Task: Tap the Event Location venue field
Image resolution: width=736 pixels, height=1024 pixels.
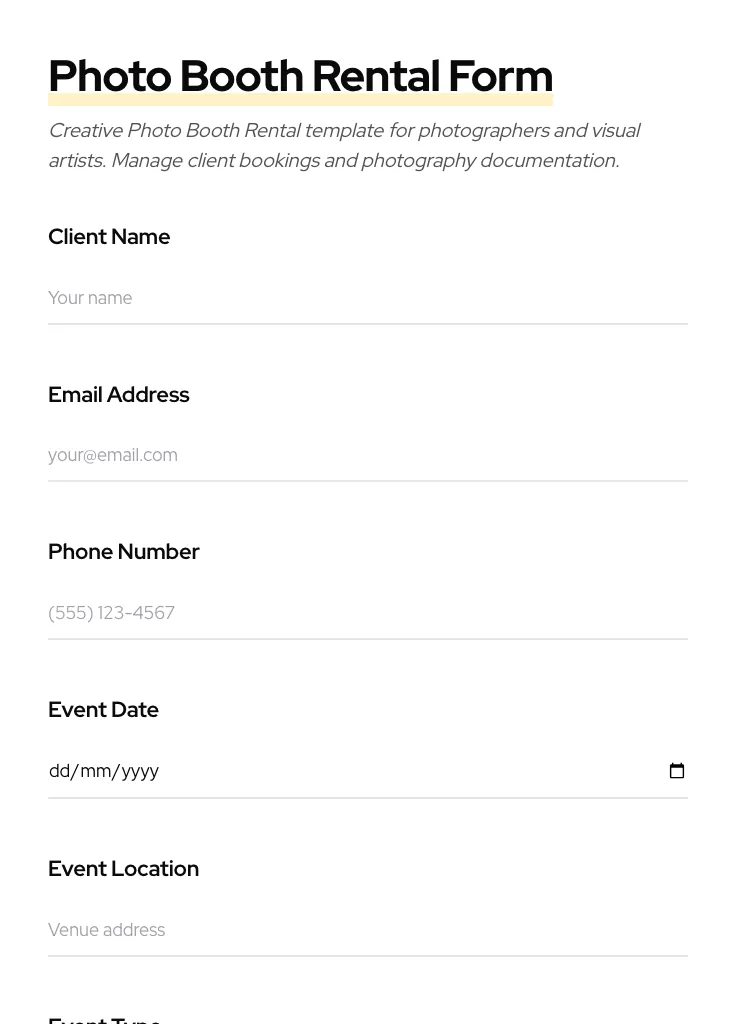Action: click(x=367, y=930)
